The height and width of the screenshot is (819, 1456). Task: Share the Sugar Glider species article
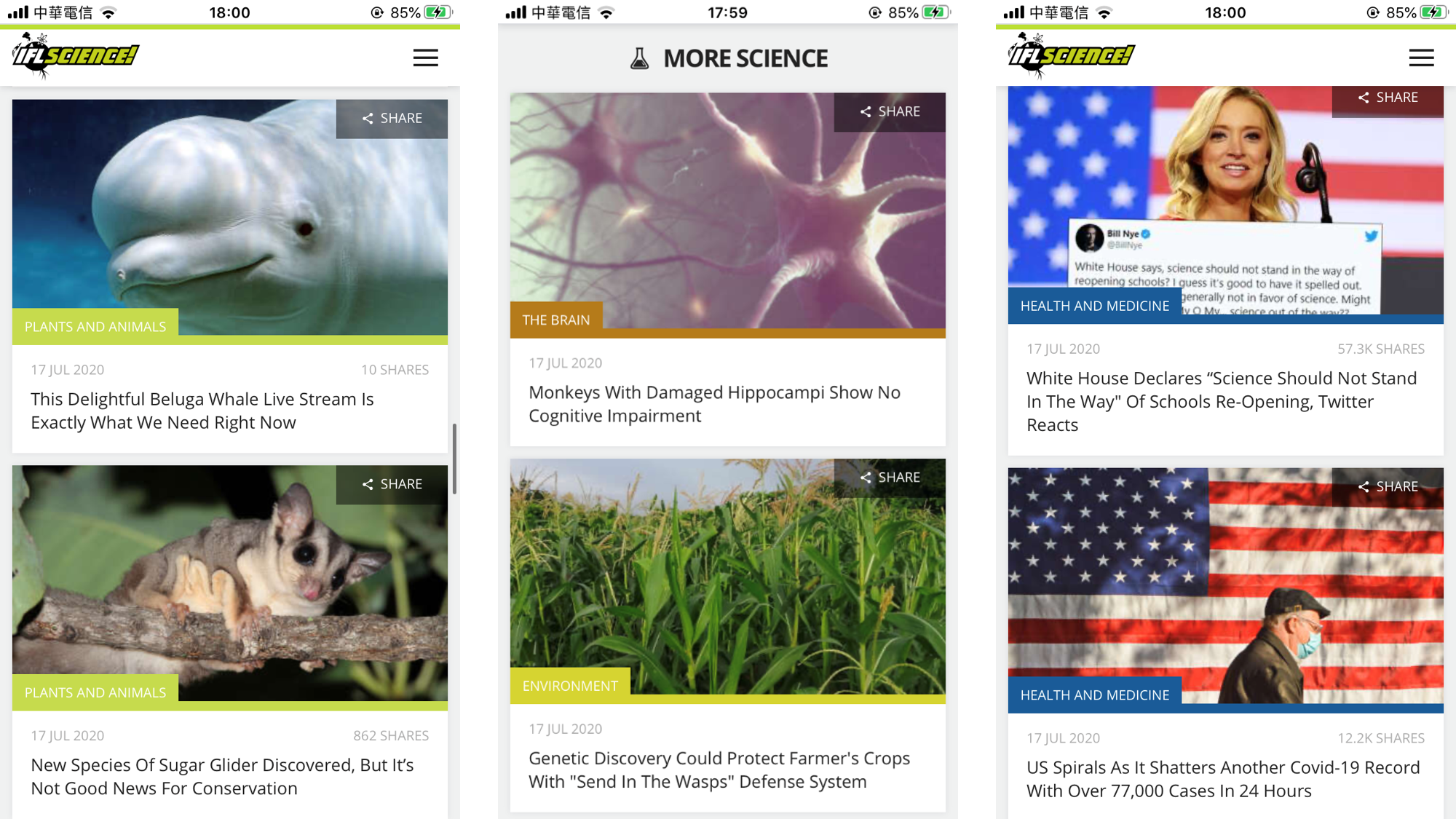coord(392,485)
